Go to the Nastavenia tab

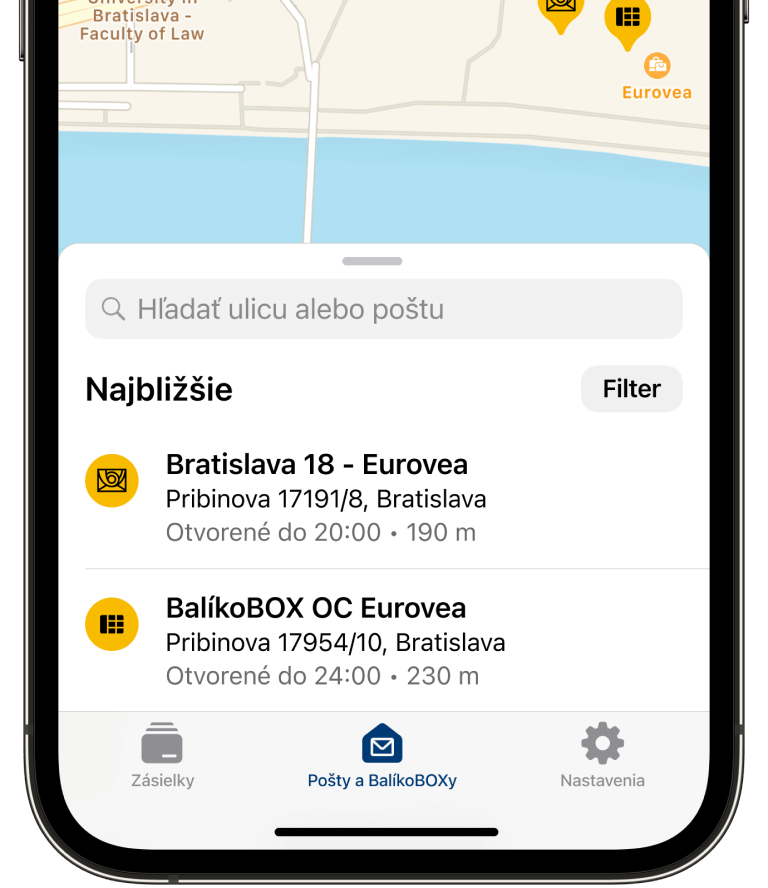pos(602,757)
